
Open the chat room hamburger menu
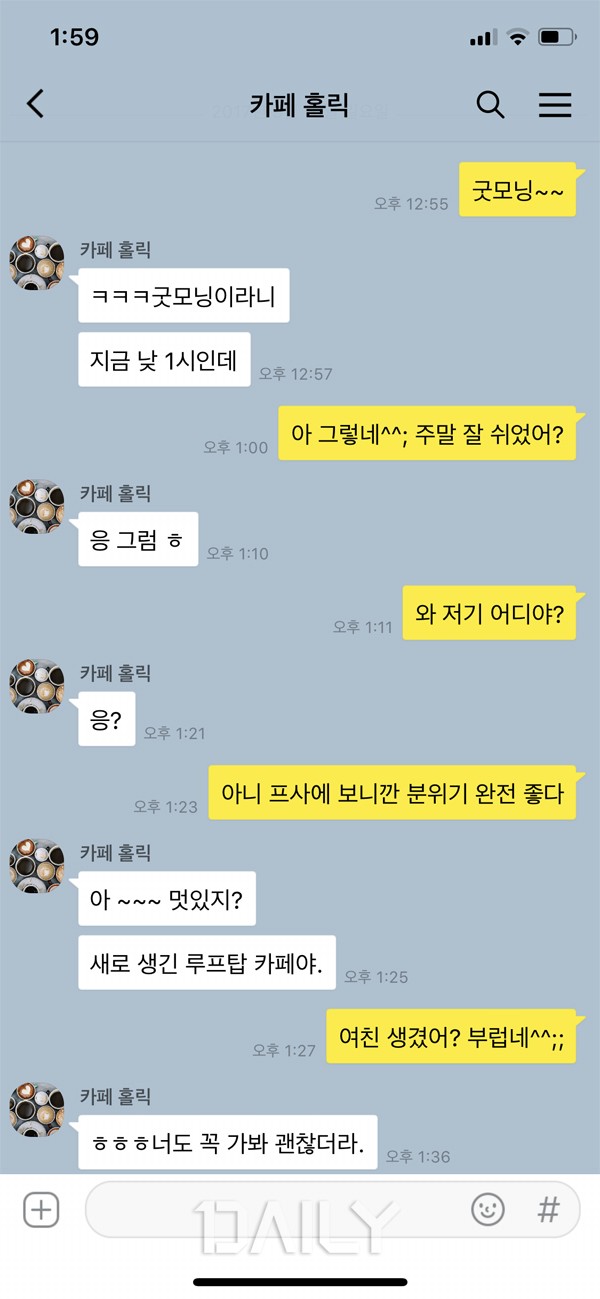coord(555,104)
